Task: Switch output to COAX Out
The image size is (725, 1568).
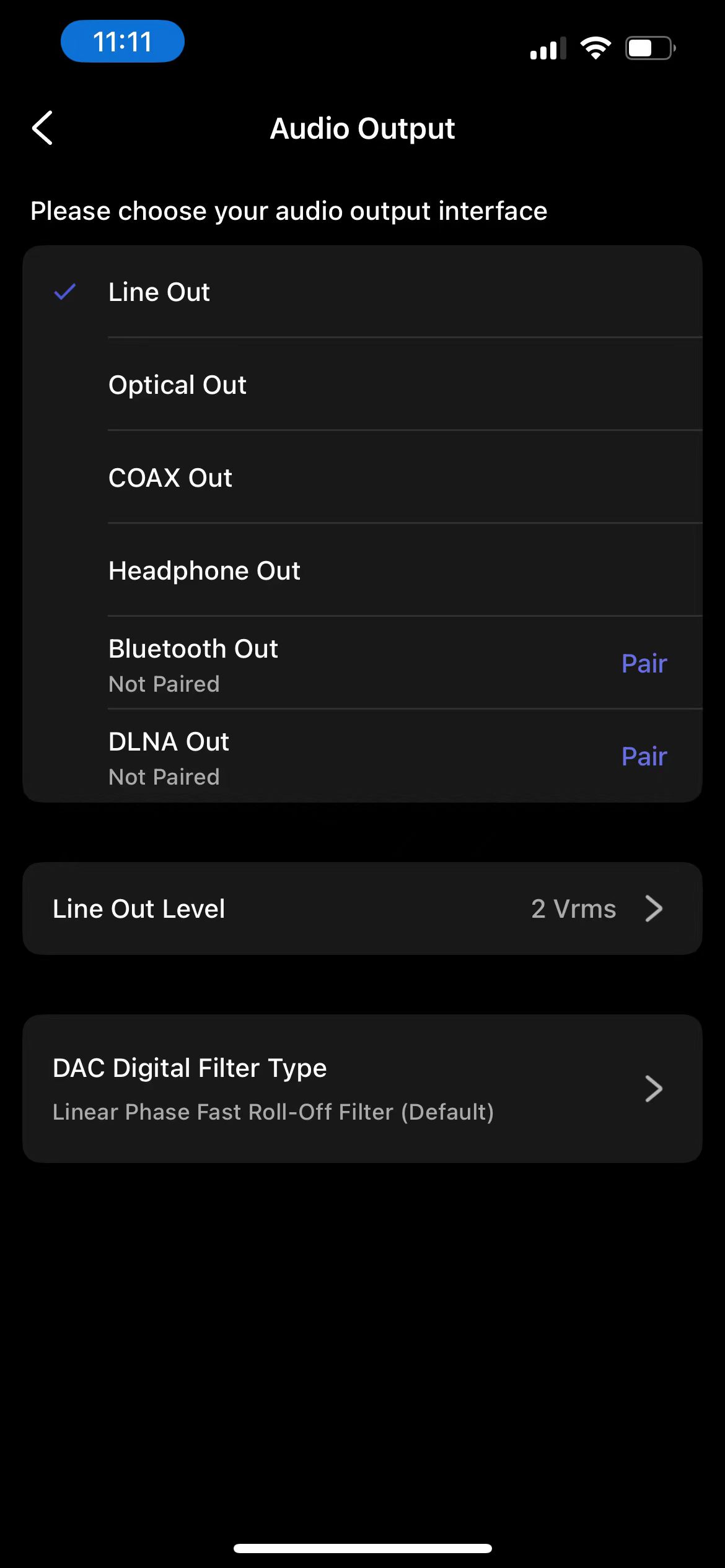Action: pyautogui.click(x=170, y=478)
